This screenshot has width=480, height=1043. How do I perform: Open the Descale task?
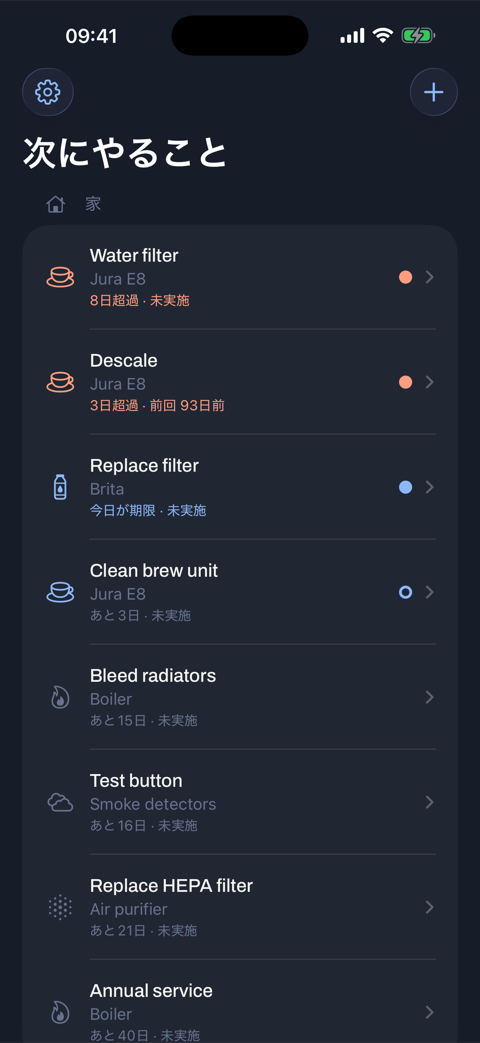point(240,382)
